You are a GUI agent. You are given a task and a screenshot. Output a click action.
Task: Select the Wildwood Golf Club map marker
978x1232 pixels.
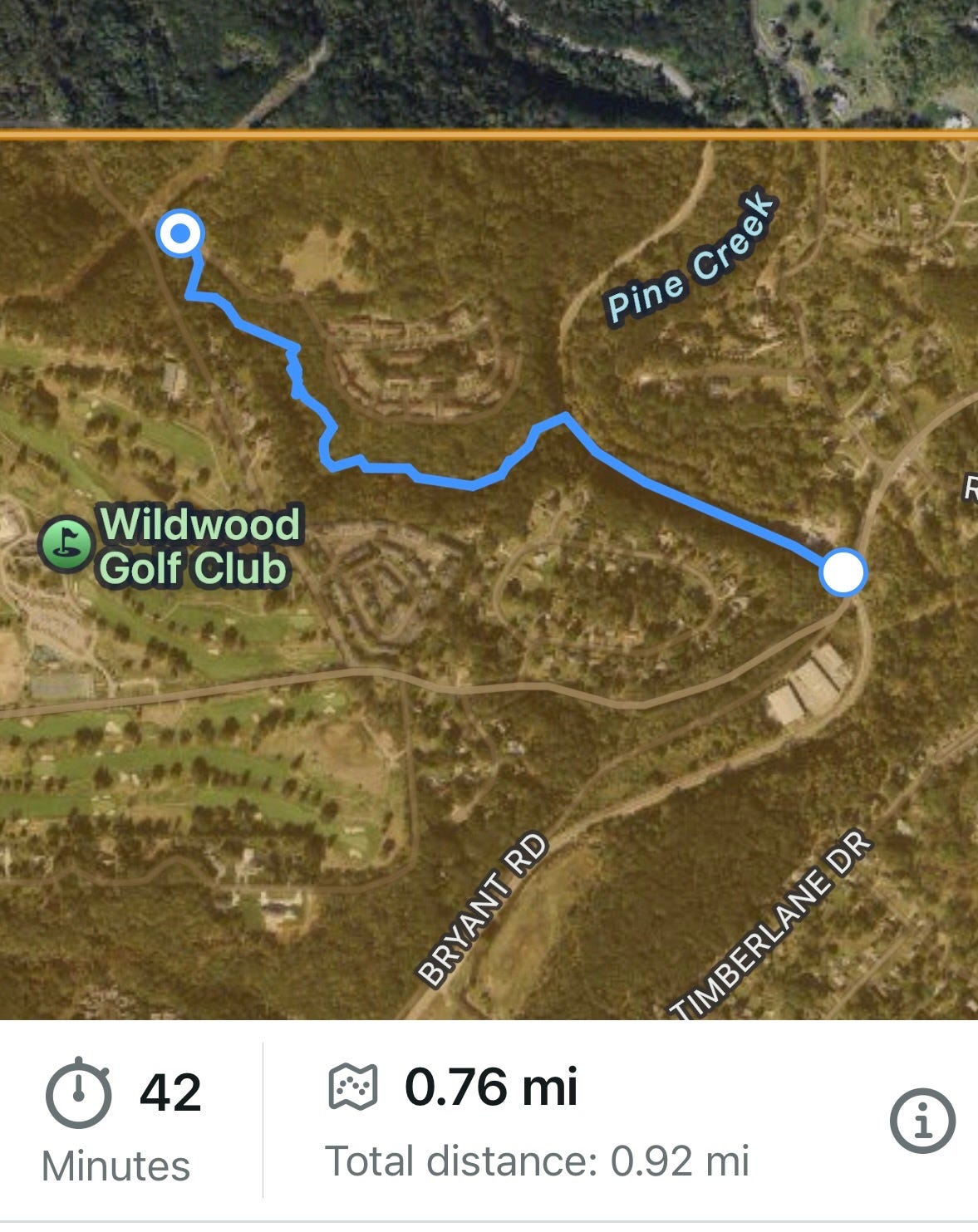(x=66, y=545)
